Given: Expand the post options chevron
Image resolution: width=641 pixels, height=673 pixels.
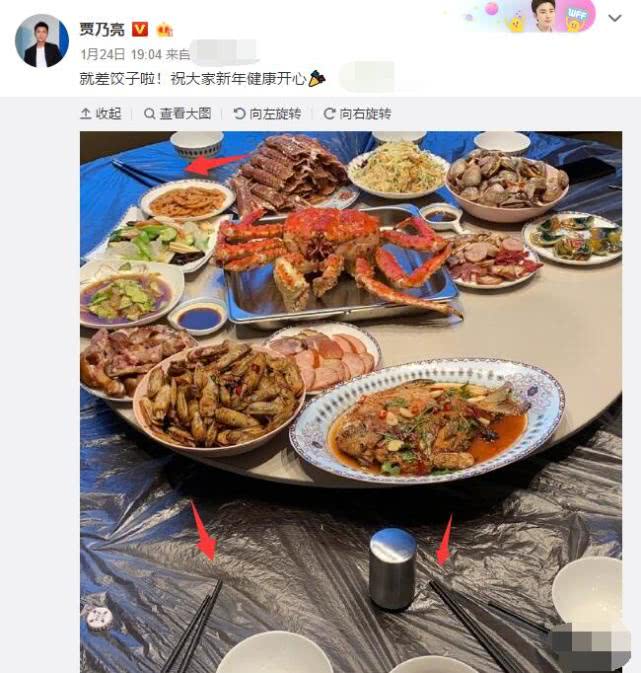Looking at the screenshot, I should tap(615, 19).
